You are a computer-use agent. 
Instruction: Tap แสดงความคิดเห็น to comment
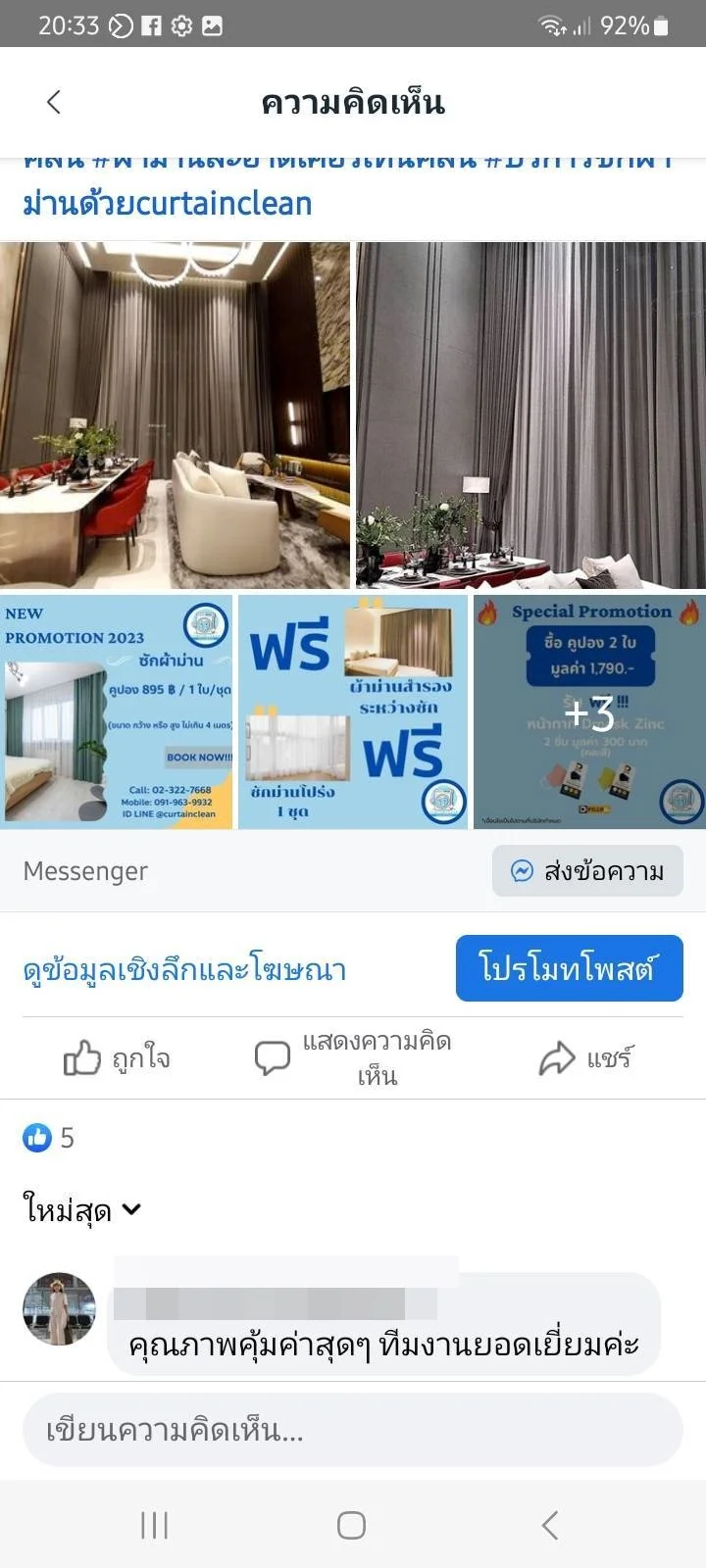tap(353, 1058)
